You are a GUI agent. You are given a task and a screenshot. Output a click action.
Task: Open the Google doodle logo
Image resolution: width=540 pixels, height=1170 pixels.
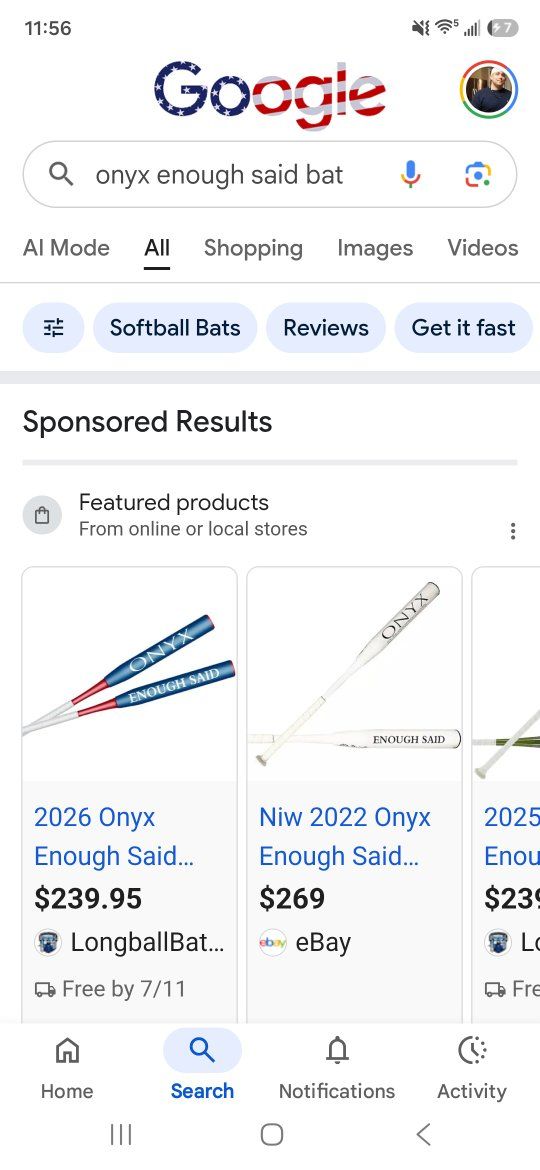(270, 93)
